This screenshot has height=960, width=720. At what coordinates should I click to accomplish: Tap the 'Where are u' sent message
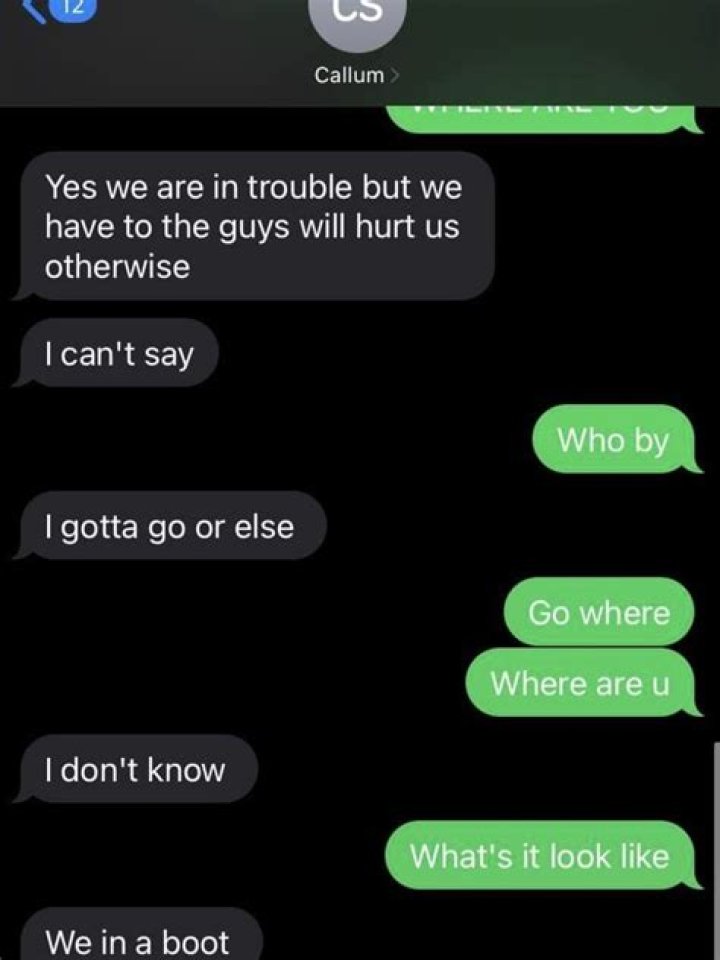(x=580, y=683)
